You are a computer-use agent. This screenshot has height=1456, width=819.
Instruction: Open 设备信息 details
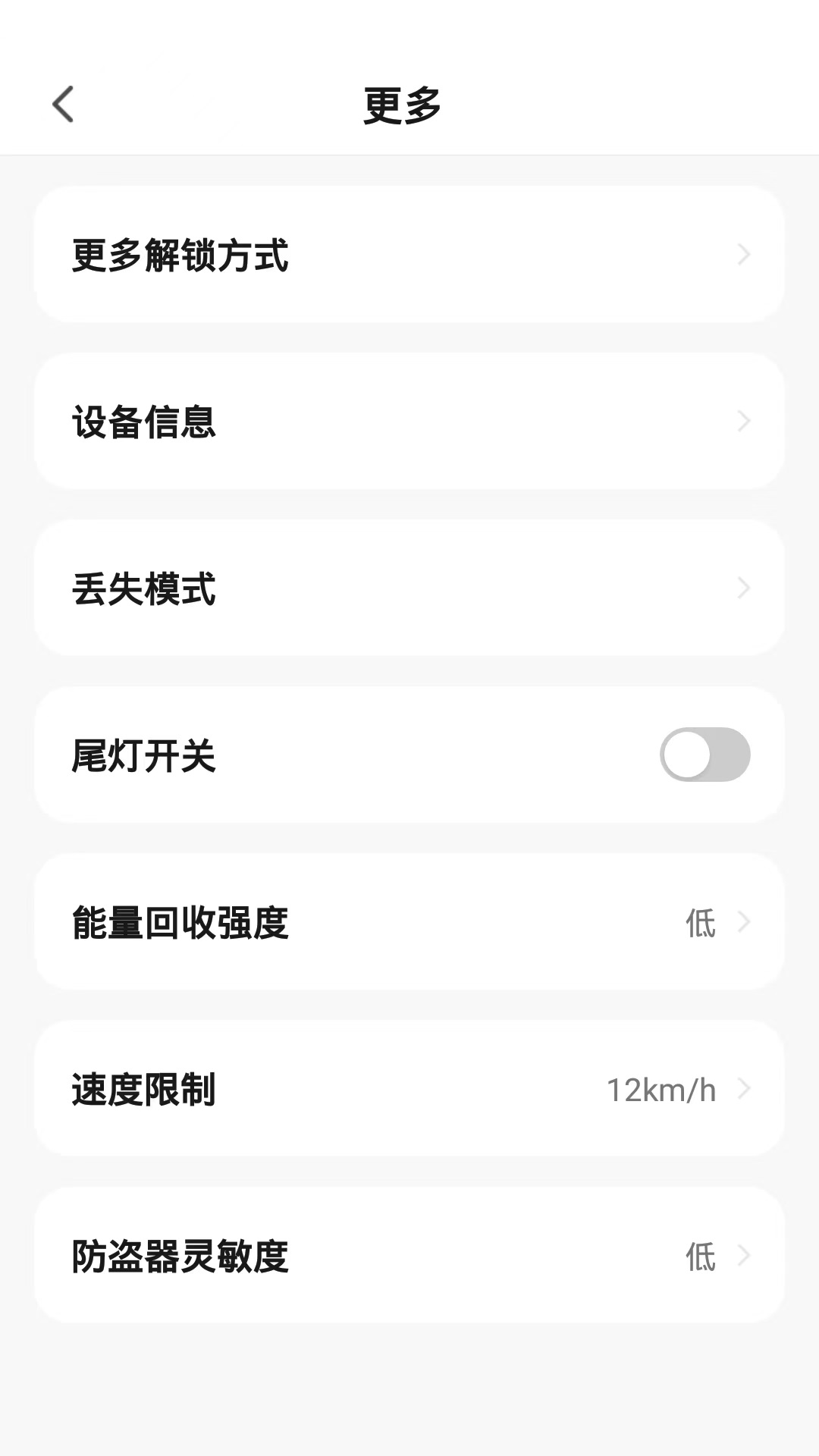click(409, 422)
